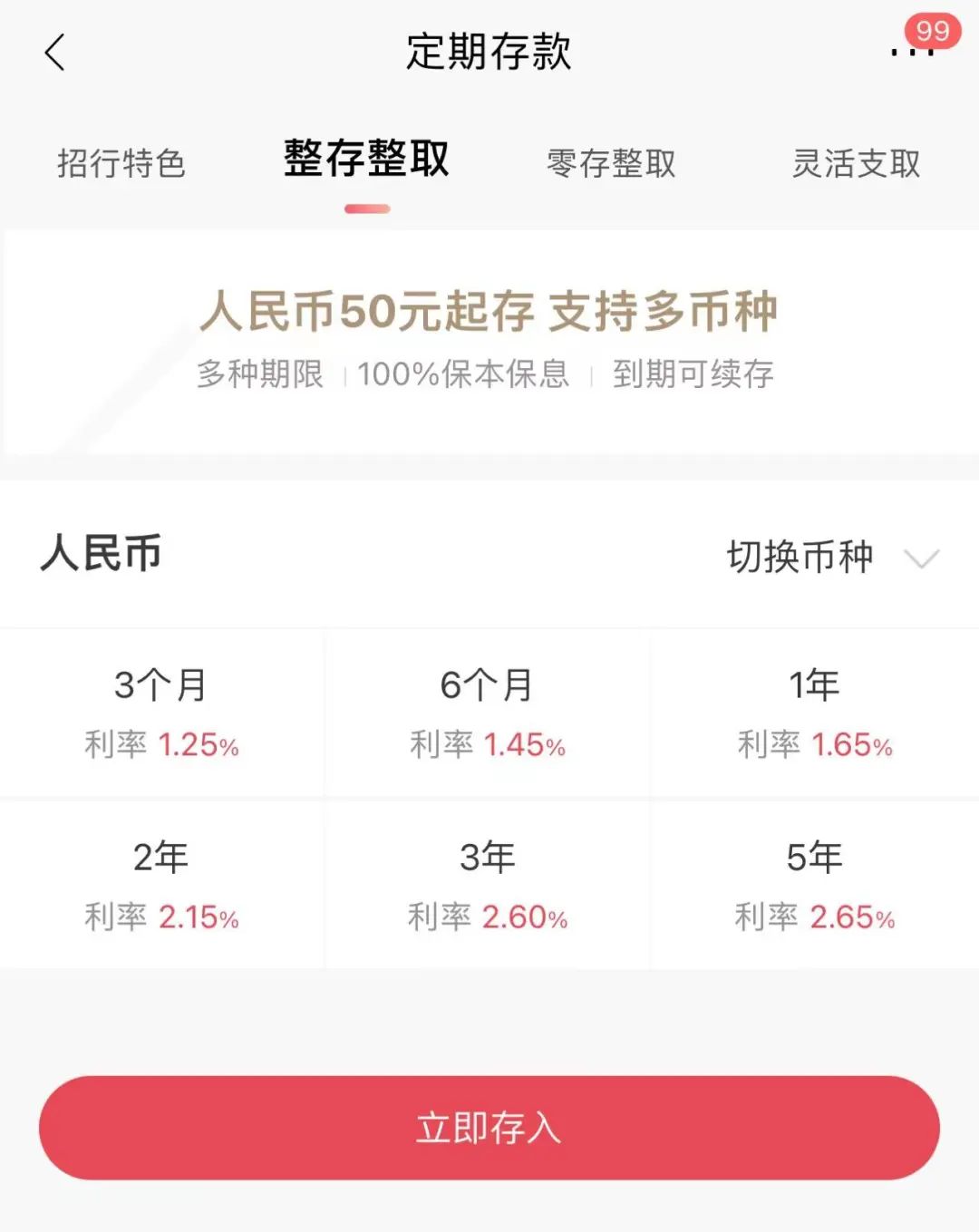Open the 招行特色 tab
This screenshot has width=979, height=1232.
point(121,165)
